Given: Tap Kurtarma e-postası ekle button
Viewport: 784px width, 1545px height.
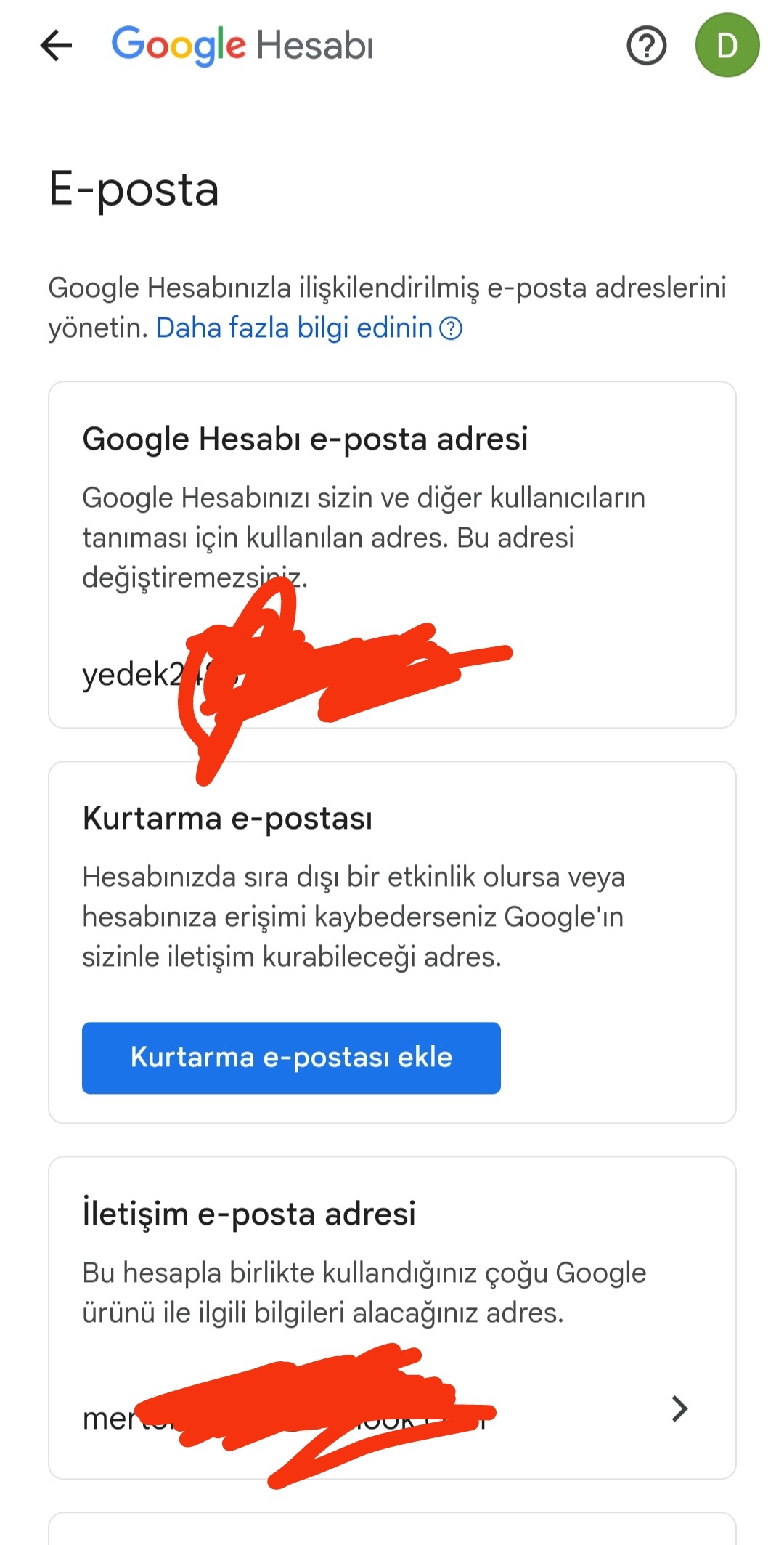Looking at the screenshot, I should click(x=291, y=1058).
